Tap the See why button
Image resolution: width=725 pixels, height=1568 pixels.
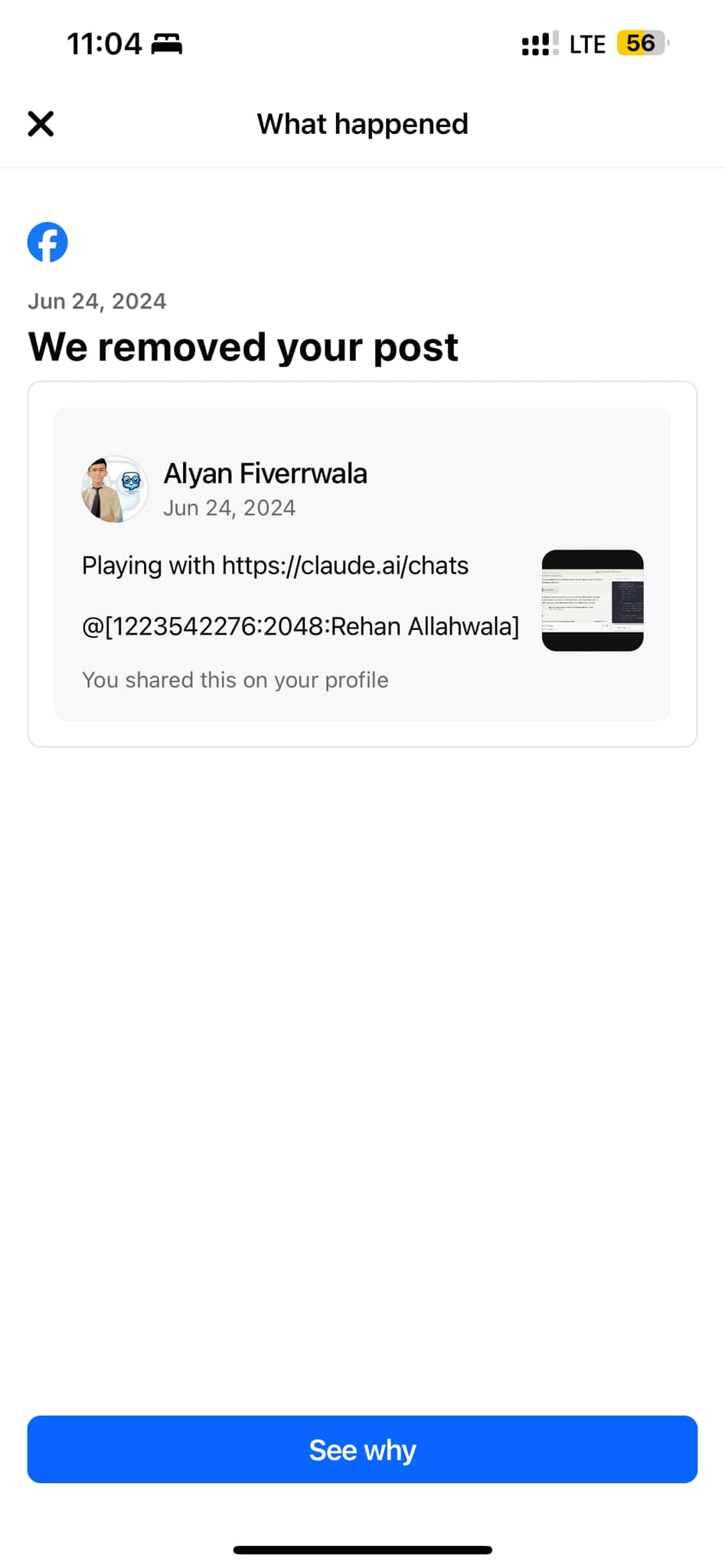click(362, 1449)
